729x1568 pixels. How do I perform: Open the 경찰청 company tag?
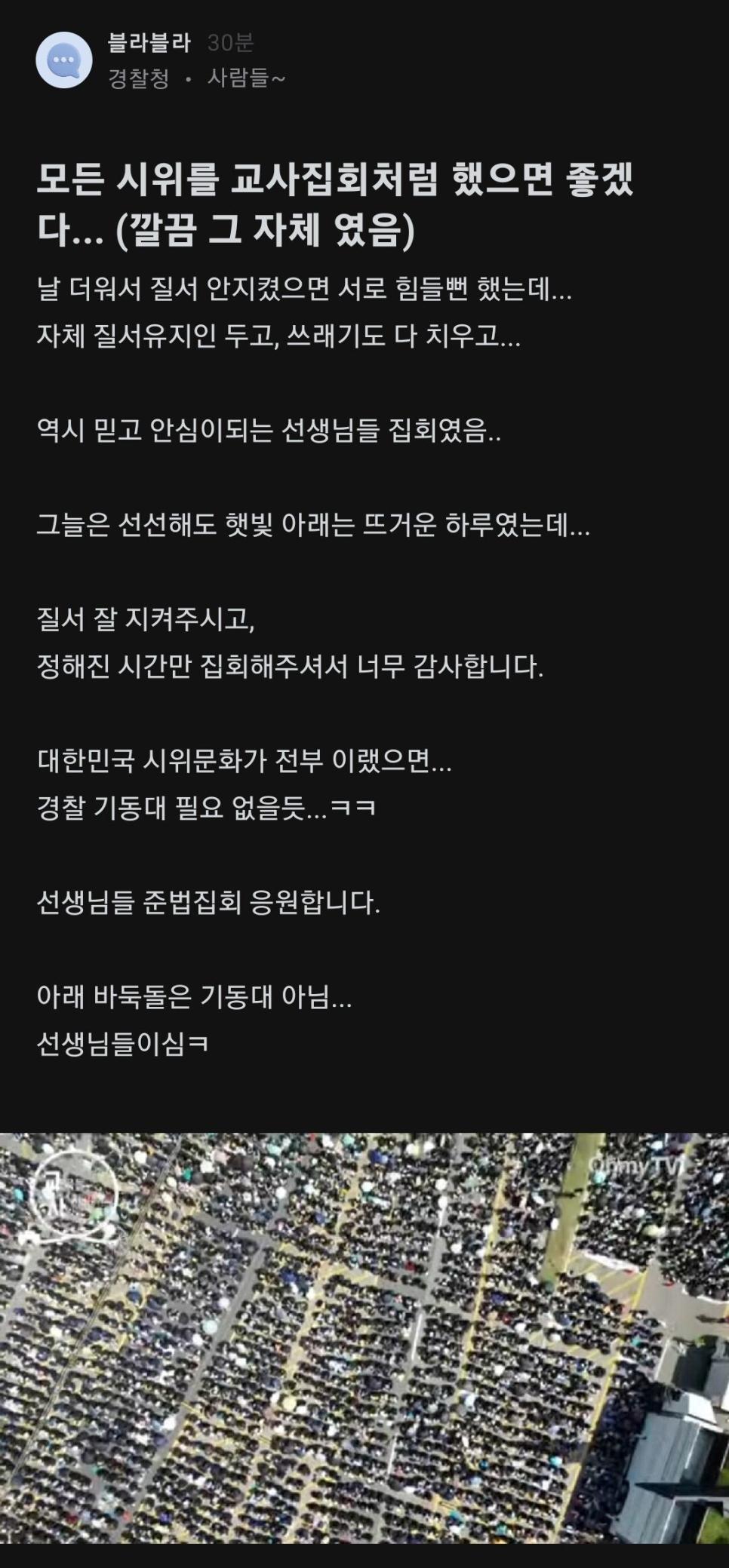(139, 78)
